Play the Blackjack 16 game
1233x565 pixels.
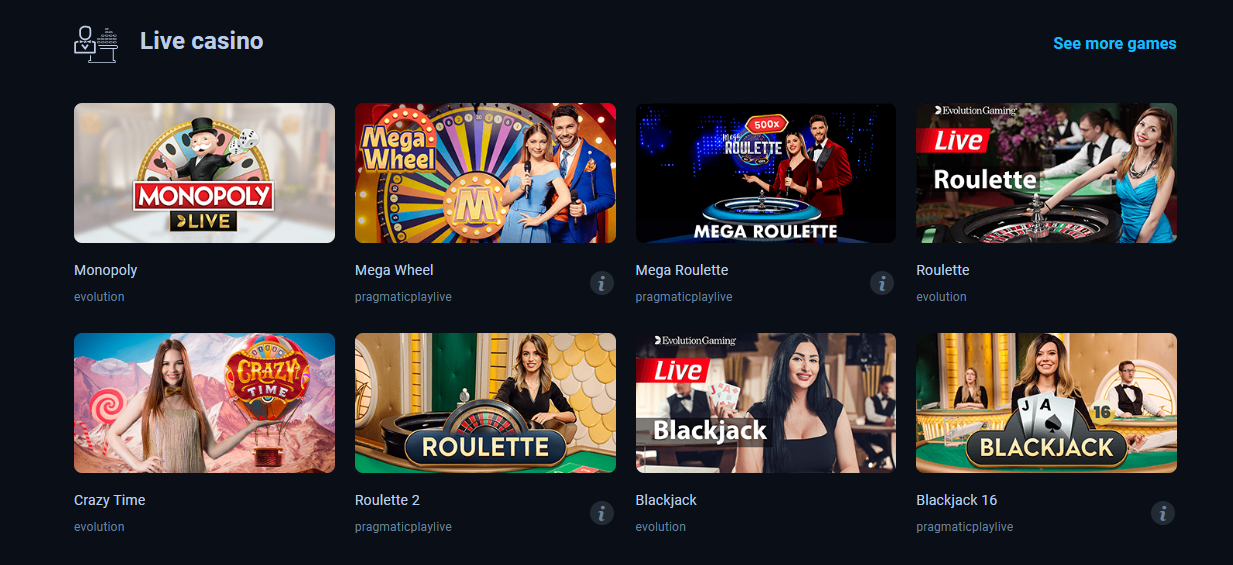point(1046,403)
